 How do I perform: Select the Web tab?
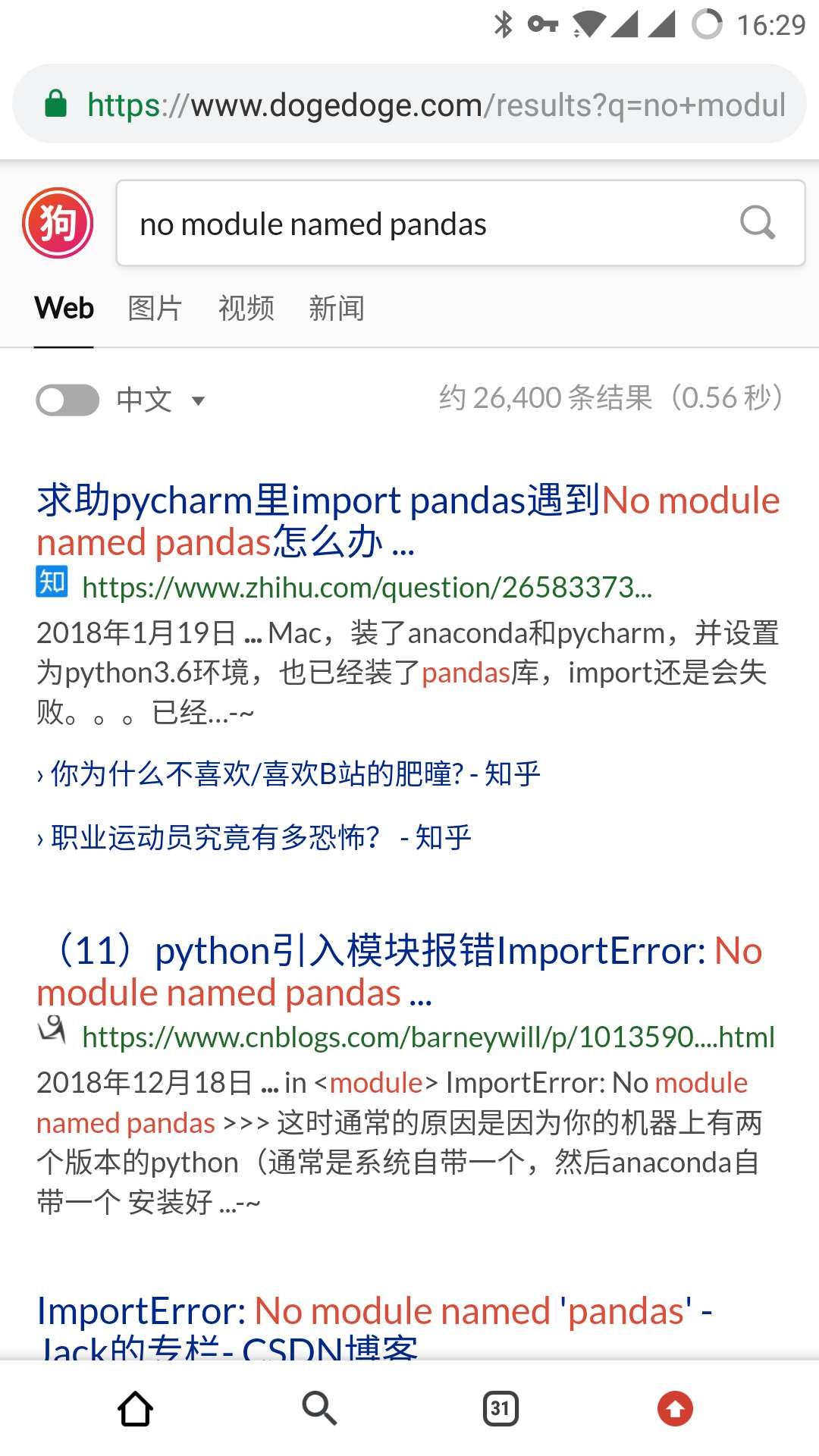pyautogui.click(x=64, y=309)
